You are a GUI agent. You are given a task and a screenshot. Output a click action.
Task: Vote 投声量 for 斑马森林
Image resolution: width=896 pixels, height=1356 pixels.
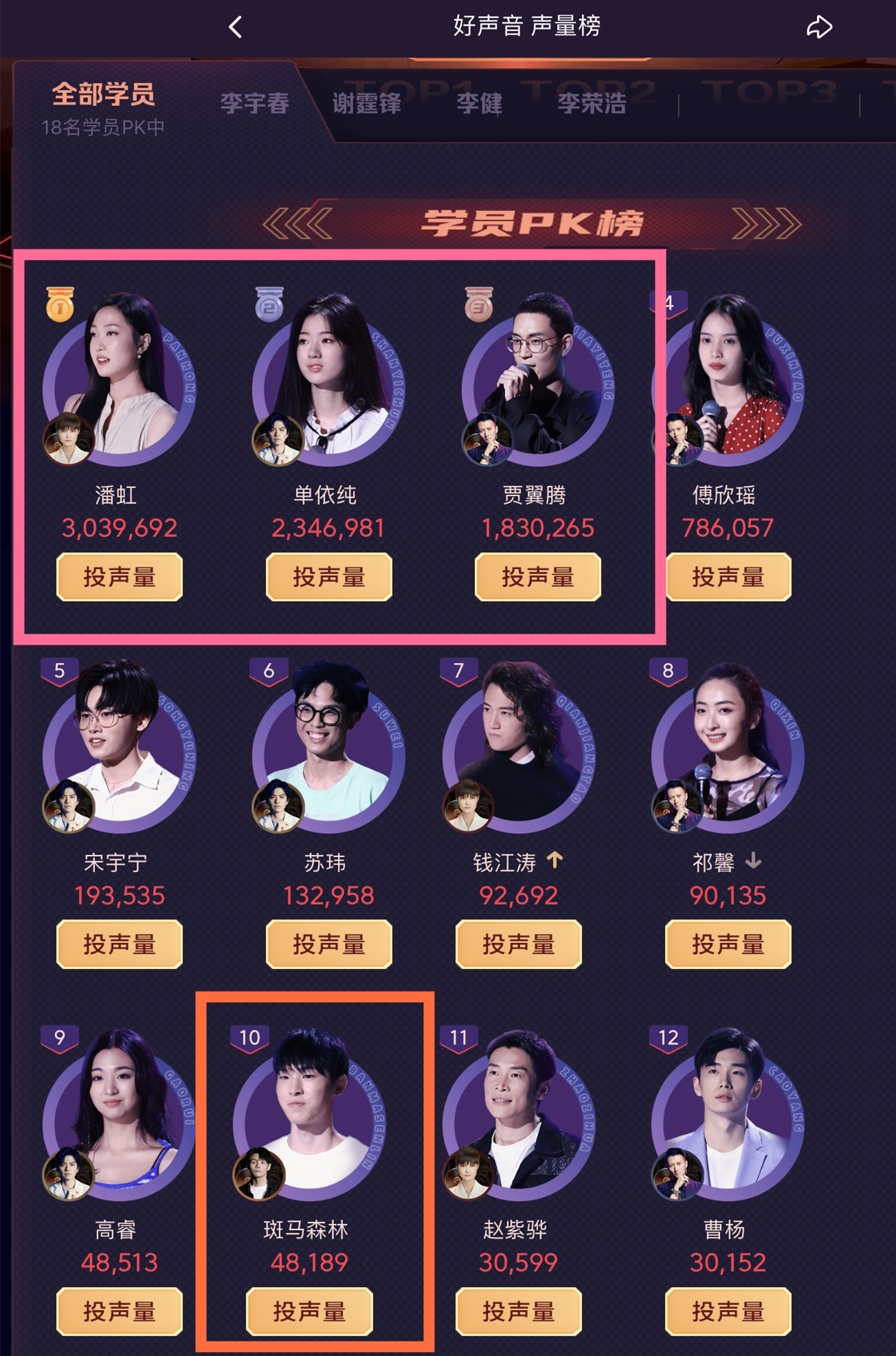(310, 1311)
